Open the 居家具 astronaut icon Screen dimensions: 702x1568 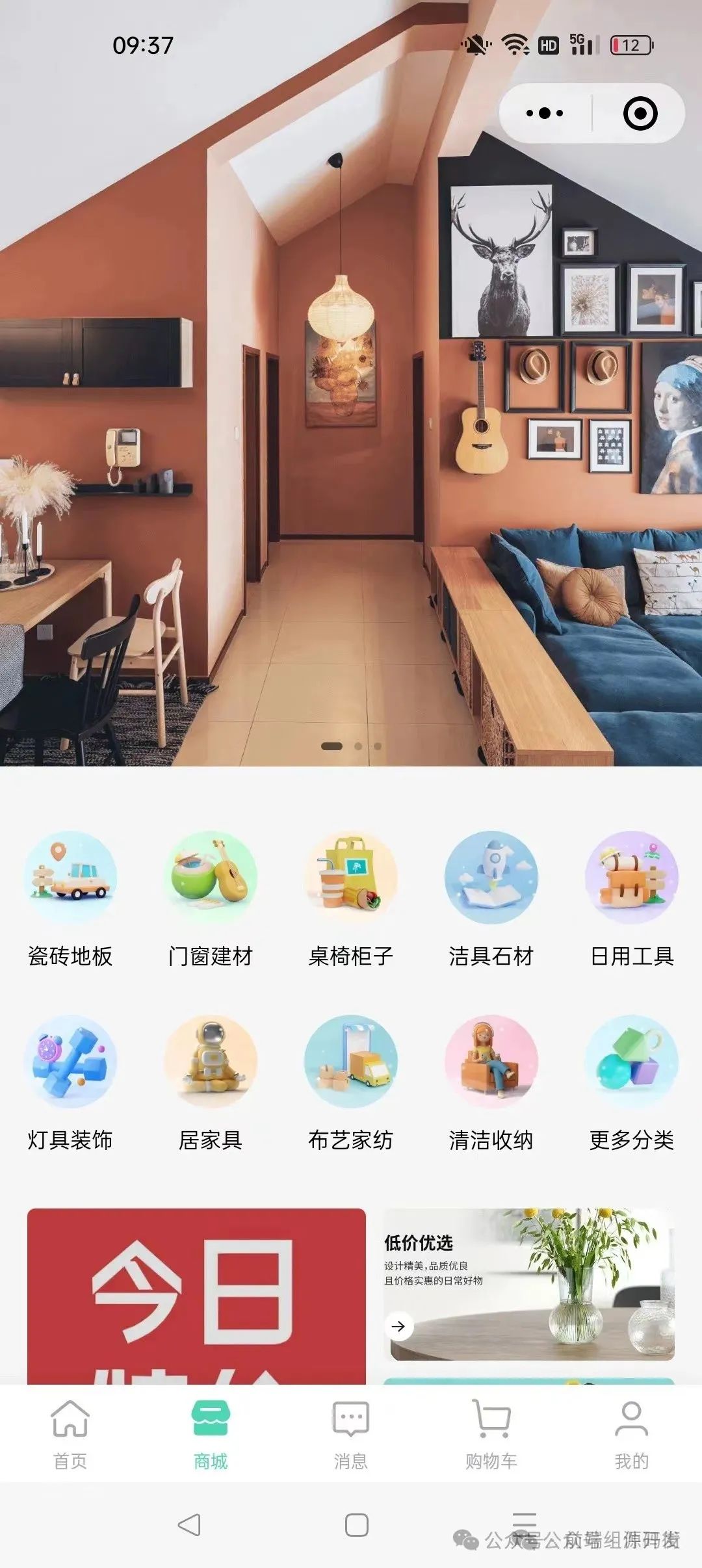click(x=211, y=1073)
